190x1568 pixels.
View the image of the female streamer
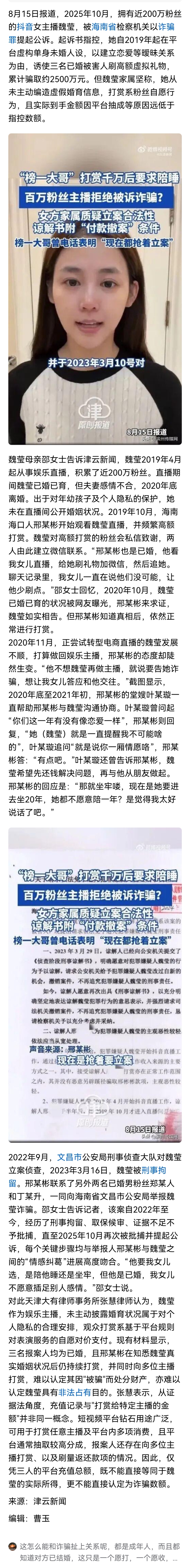click(95, 288)
